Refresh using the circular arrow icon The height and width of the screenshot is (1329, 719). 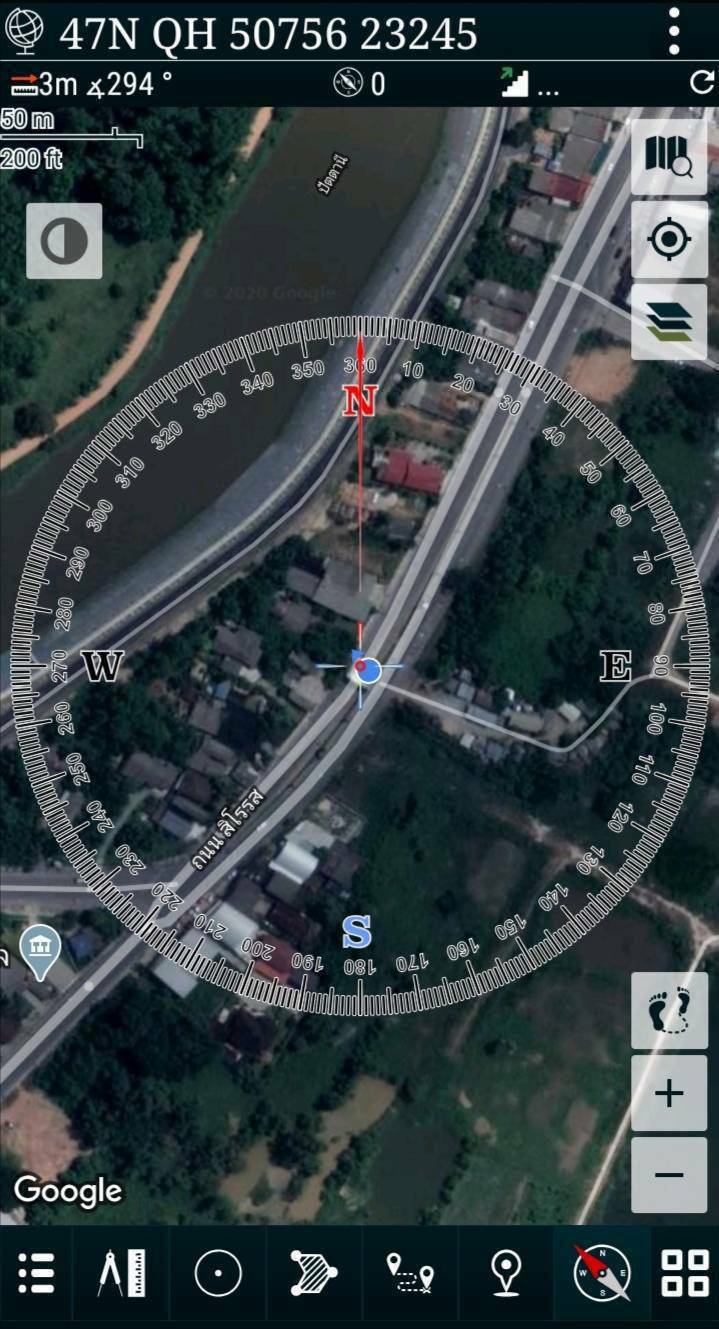pyautogui.click(x=702, y=83)
